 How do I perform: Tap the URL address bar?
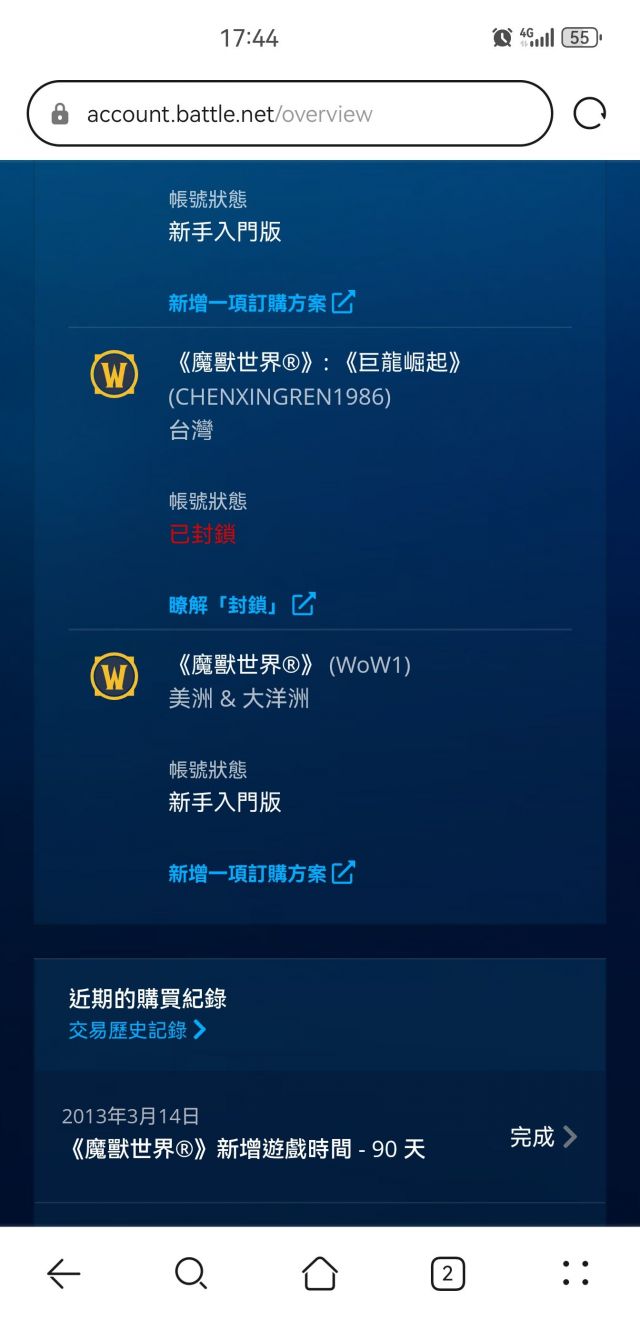point(288,114)
